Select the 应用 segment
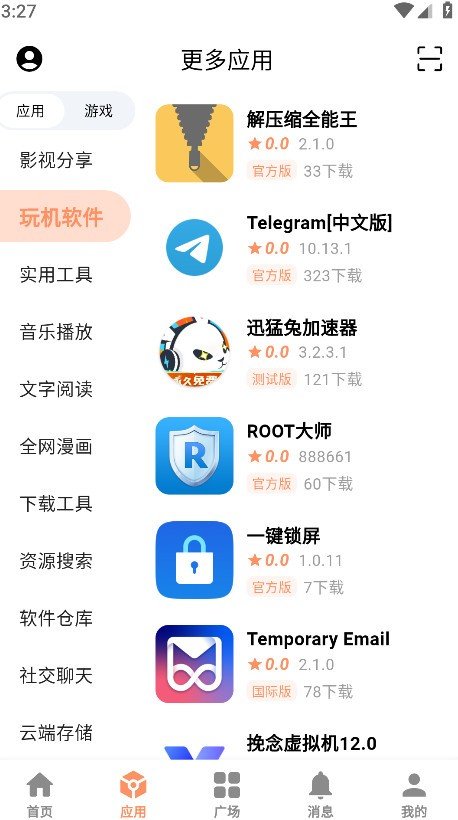This screenshot has height=820, width=458. coord(30,111)
